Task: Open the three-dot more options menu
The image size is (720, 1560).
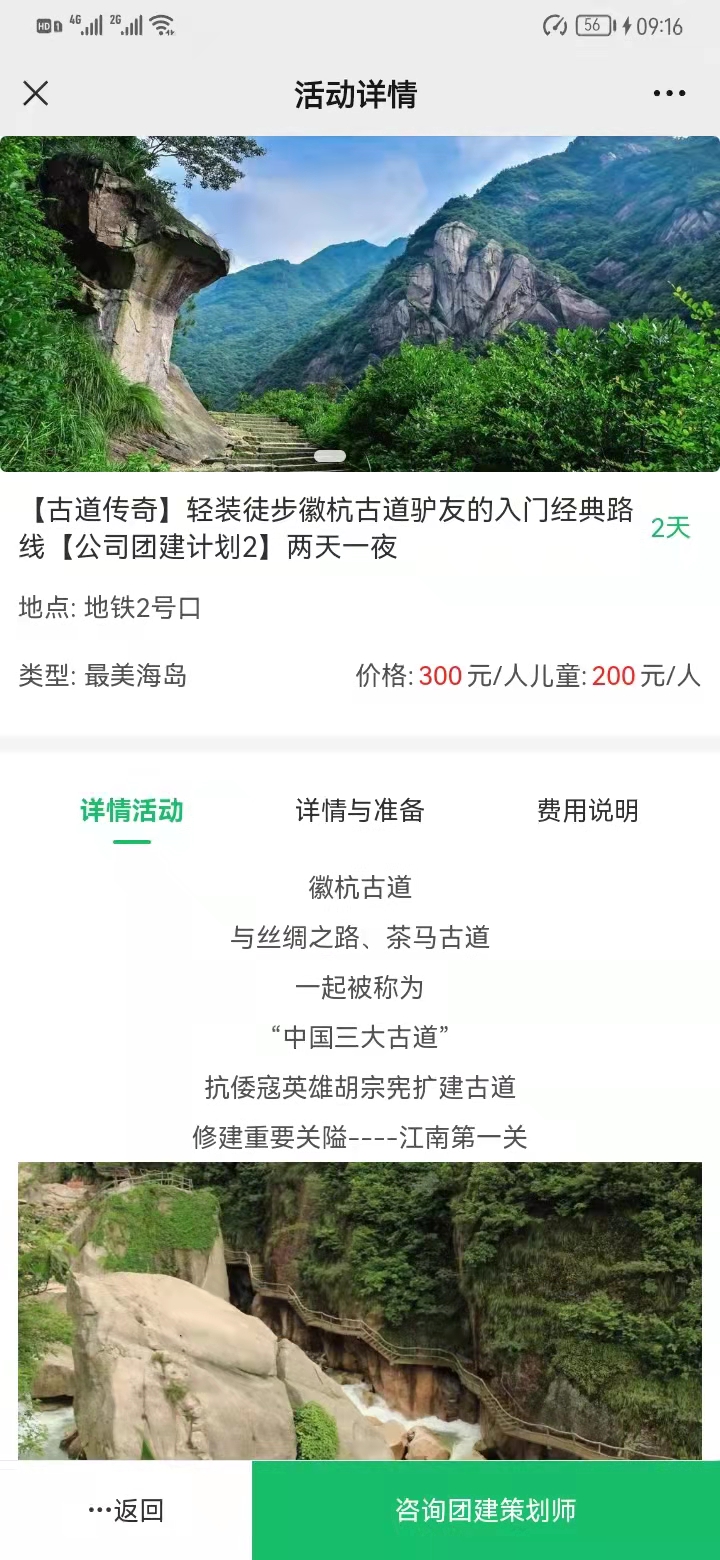Action: [669, 94]
